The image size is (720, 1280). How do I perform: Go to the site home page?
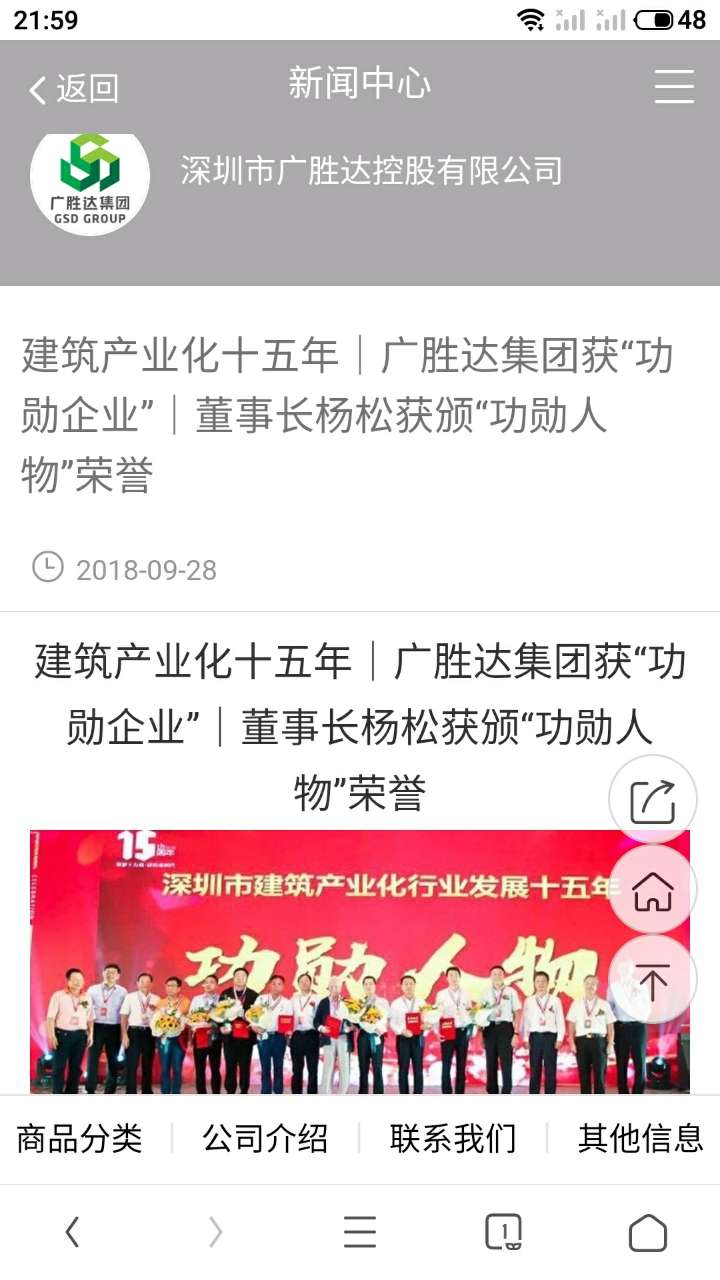(653, 890)
